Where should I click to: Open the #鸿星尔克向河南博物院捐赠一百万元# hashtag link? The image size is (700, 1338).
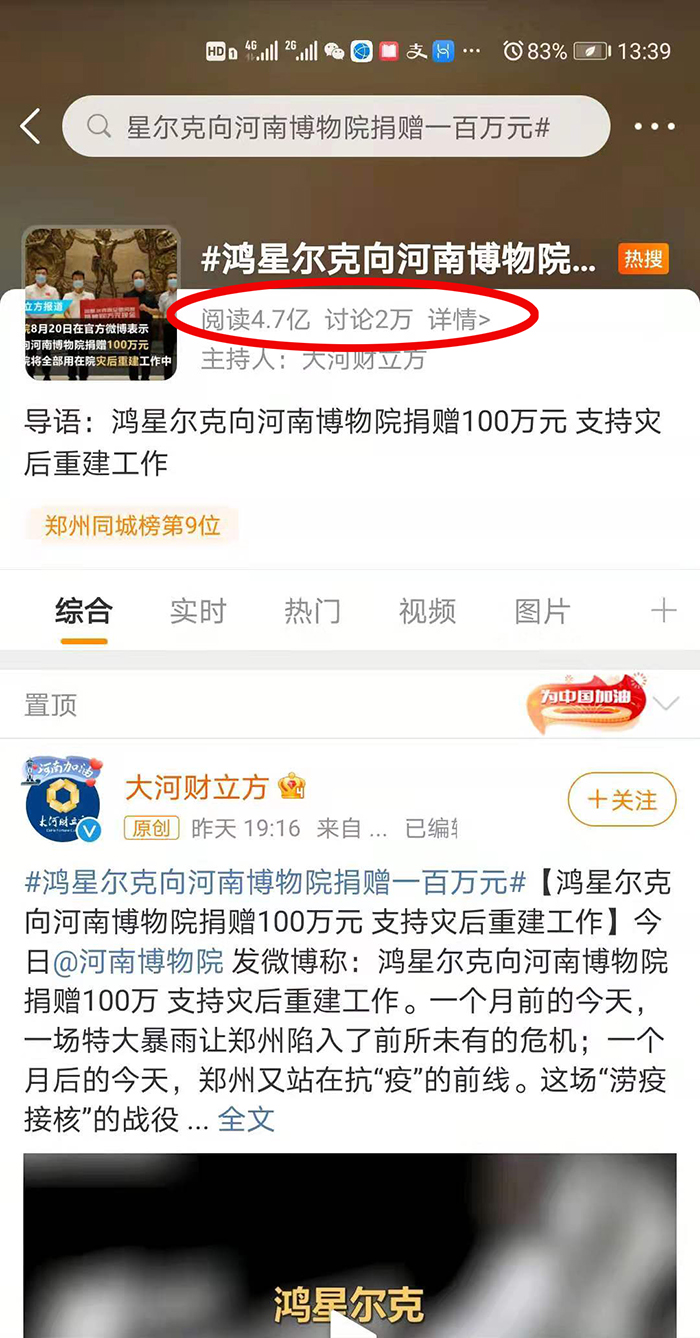[275, 883]
